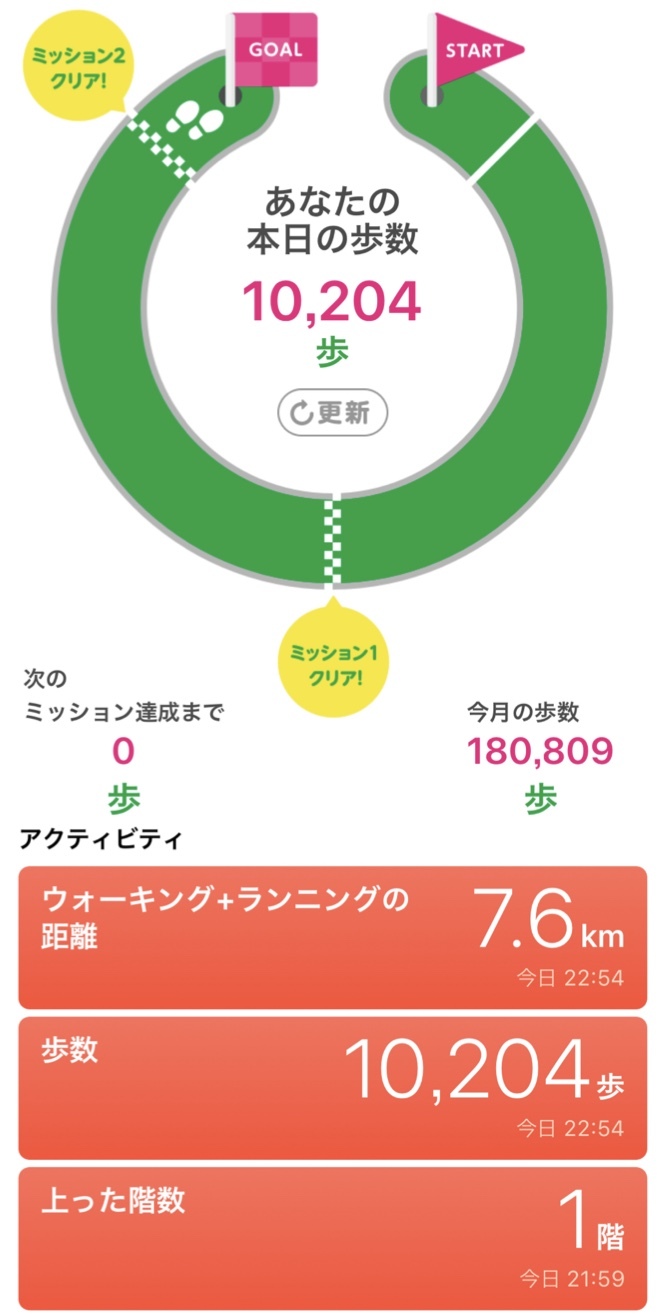
Task: Tap the 更新 refresh button
Action: (332, 413)
